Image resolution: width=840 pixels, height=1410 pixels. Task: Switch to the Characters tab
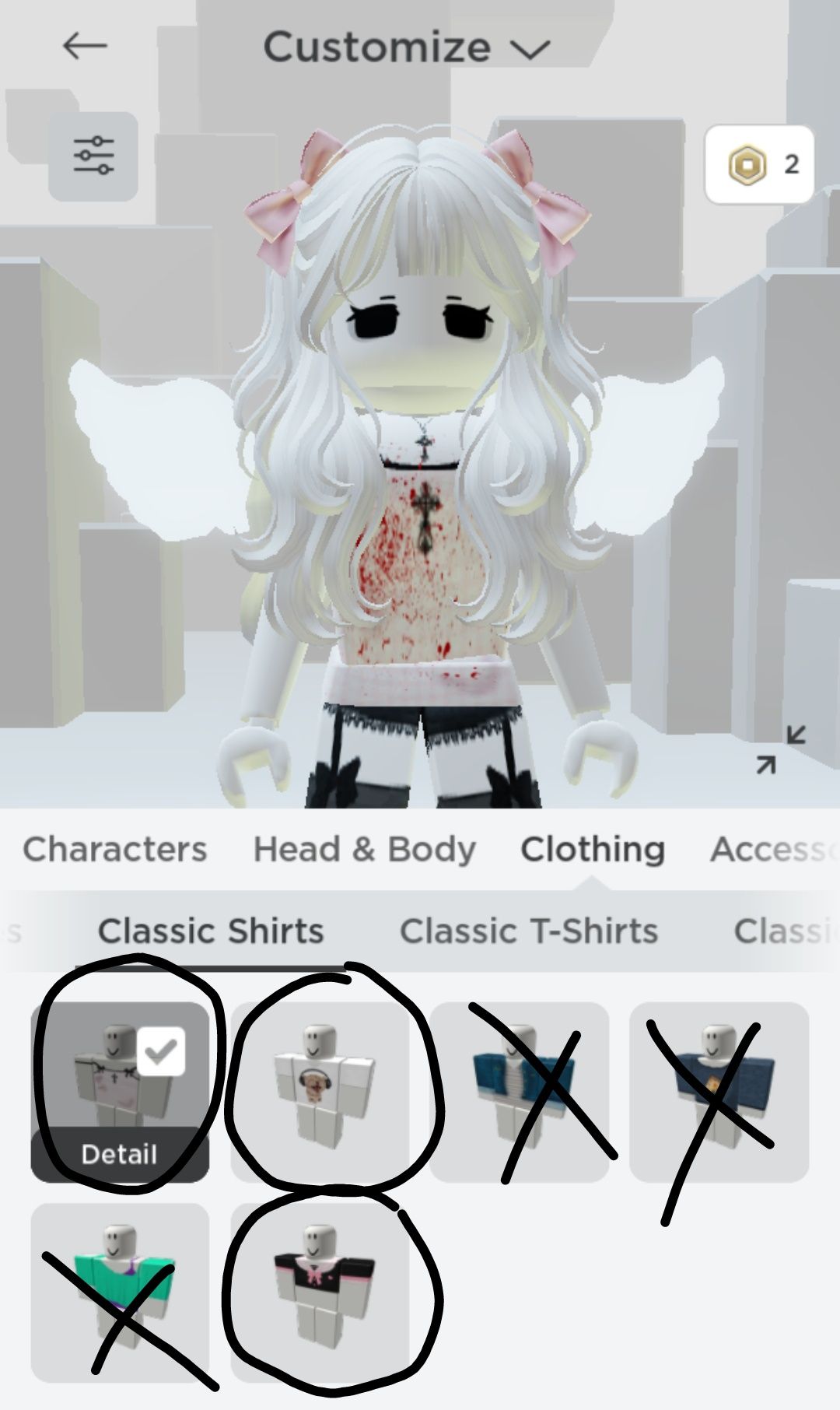(115, 849)
